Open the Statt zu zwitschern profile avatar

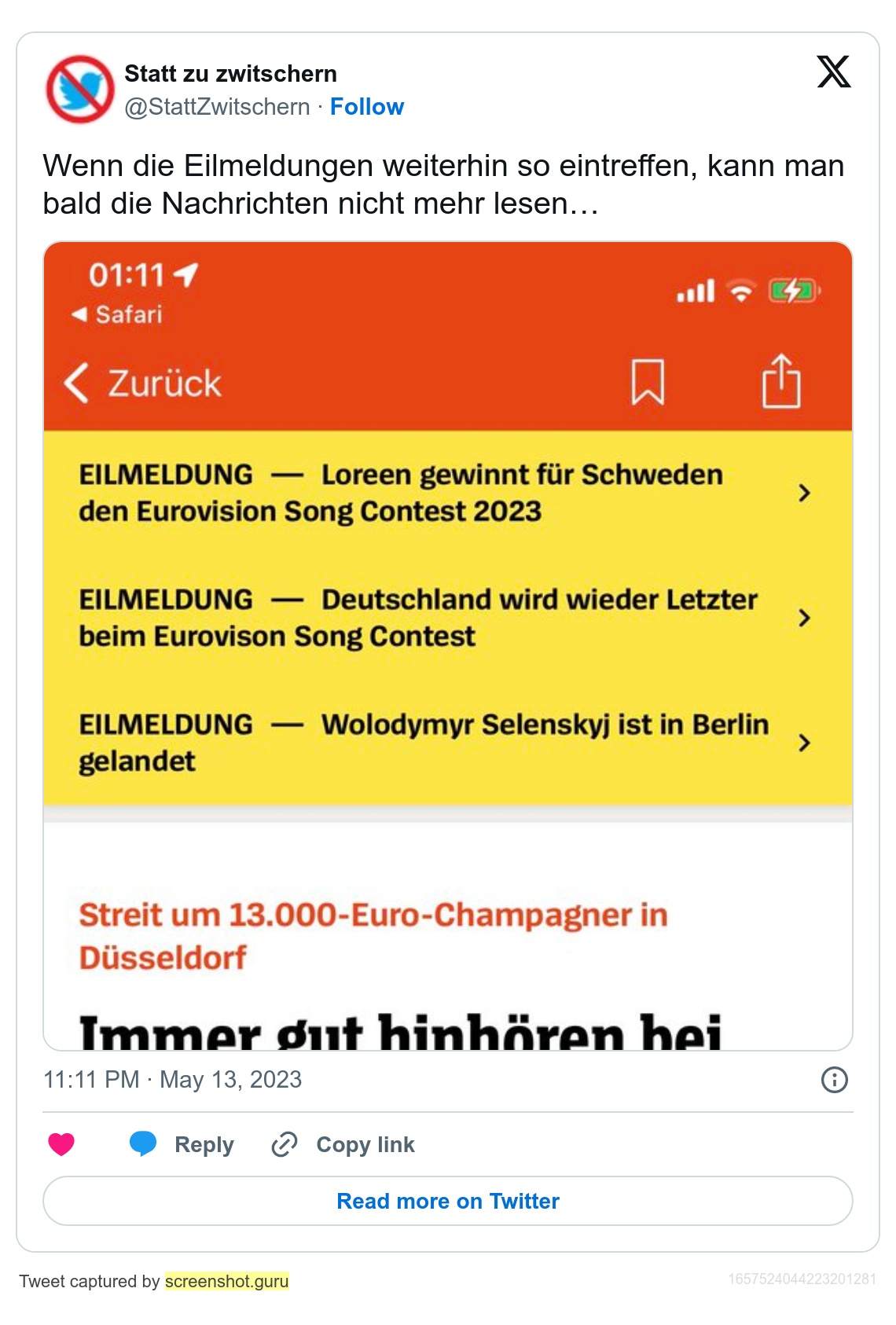pyautogui.click(x=79, y=89)
